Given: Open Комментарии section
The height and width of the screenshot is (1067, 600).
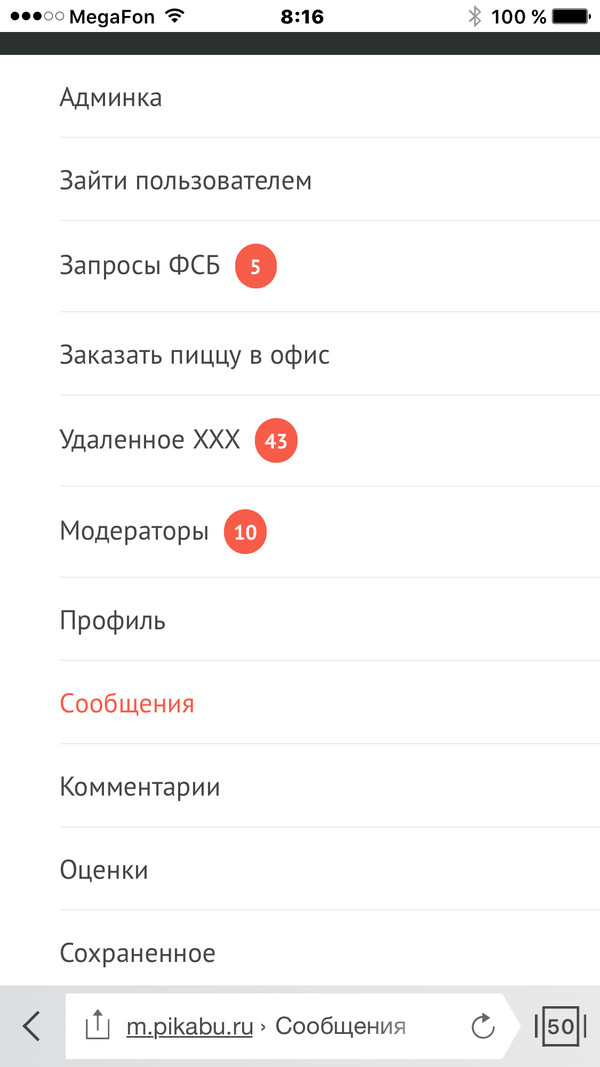Looking at the screenshot, I should tap(140, 786).
